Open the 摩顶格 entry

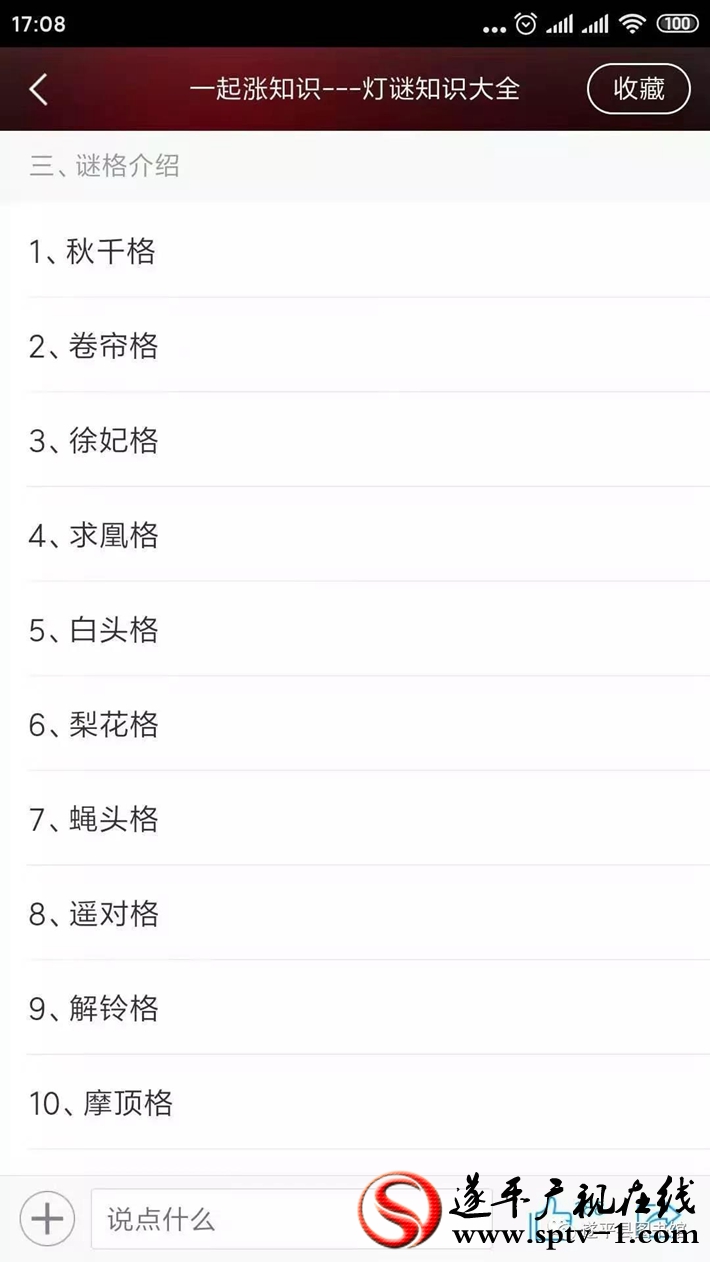(x=355, y=1103)
